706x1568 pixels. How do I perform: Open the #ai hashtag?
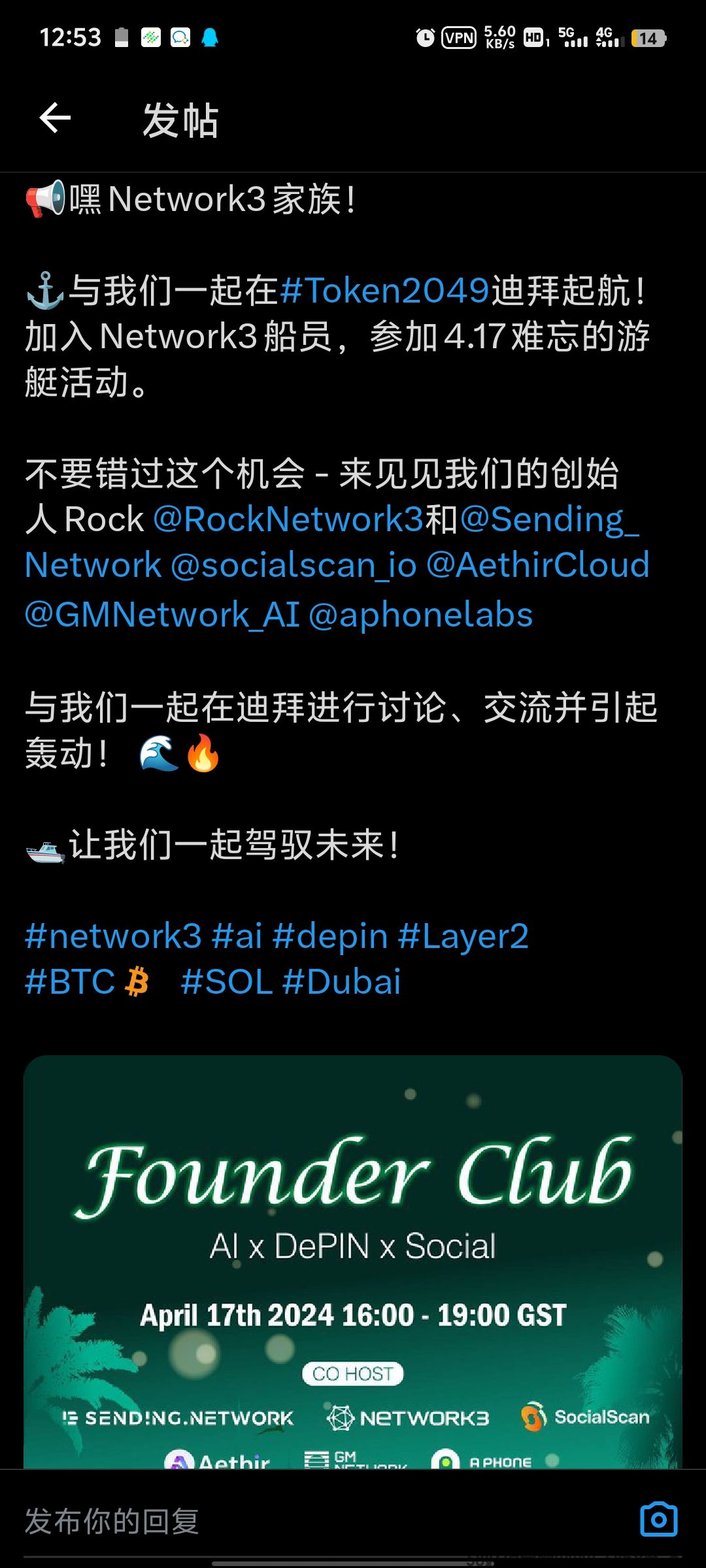[x=237, y=937]
